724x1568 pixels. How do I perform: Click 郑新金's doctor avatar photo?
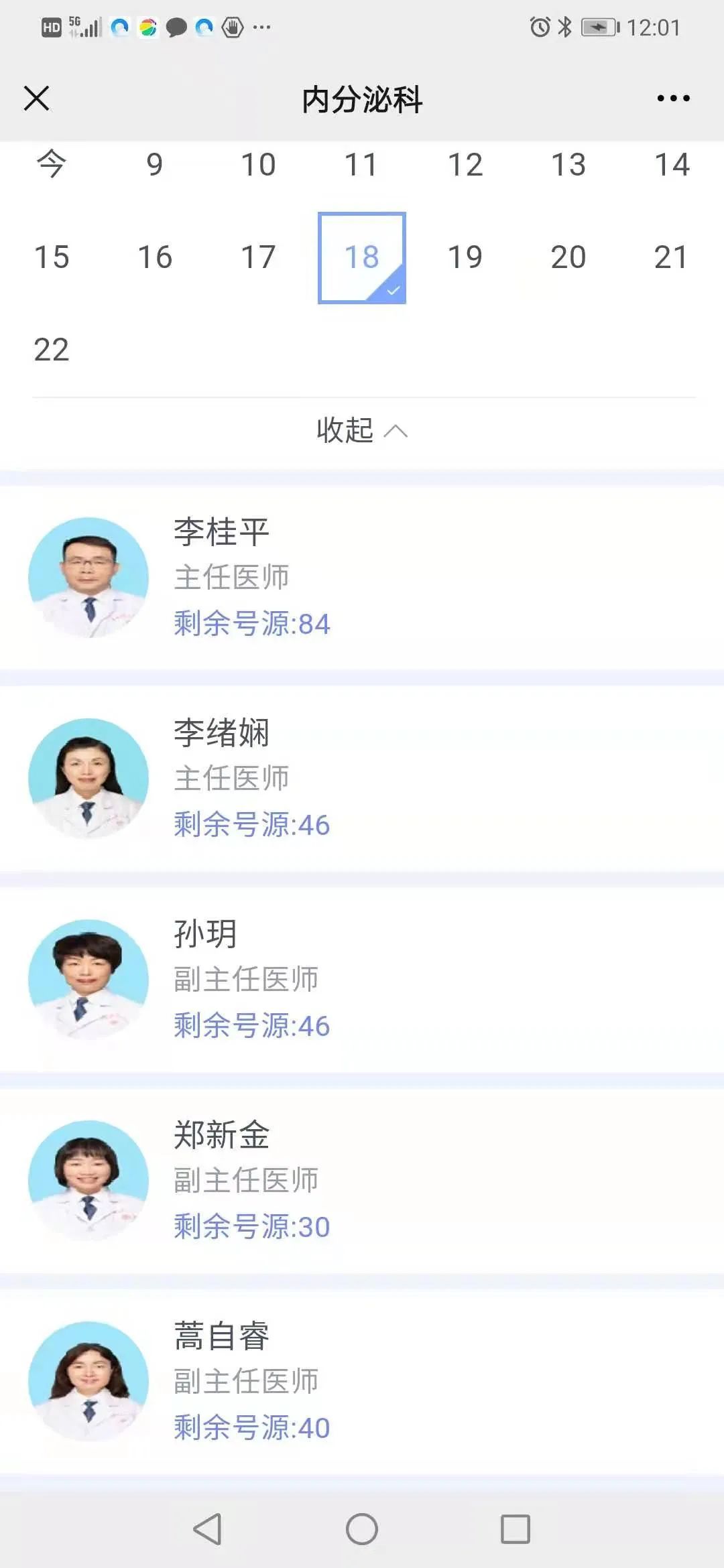point(87,1181)
